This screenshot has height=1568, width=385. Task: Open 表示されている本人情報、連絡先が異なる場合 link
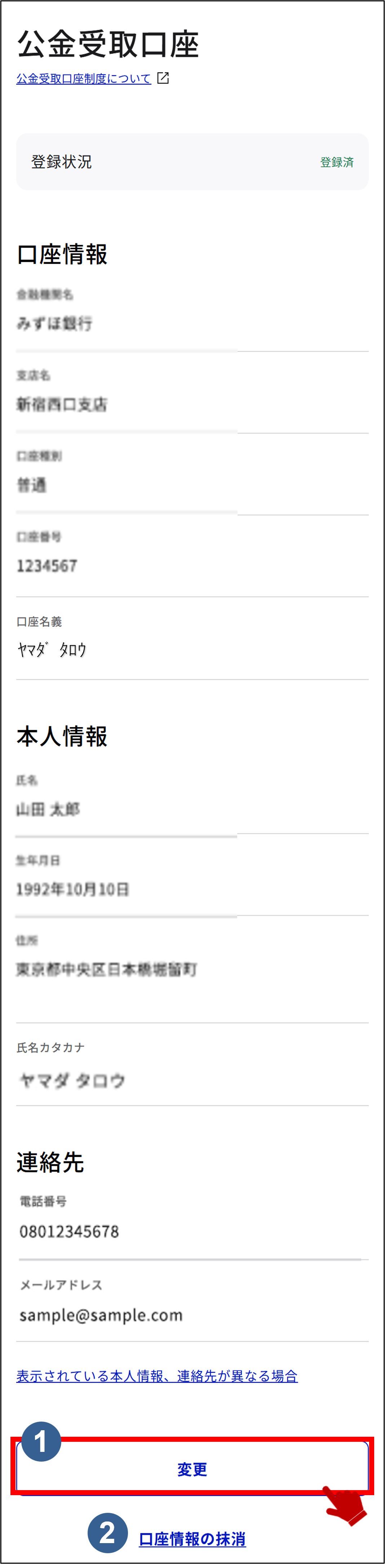point(157,1376)
